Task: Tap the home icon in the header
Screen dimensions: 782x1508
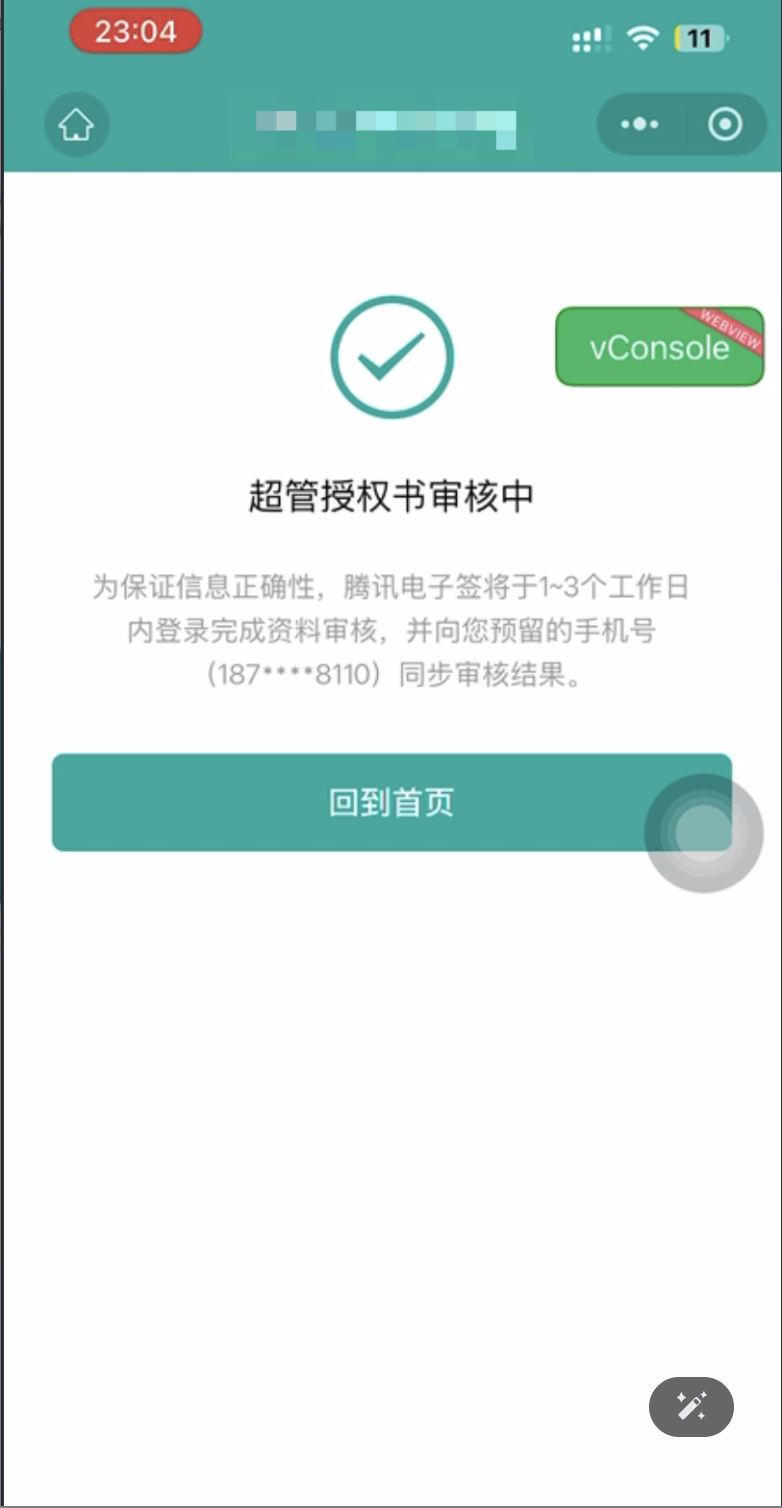Action: click(x=76, y=125)
